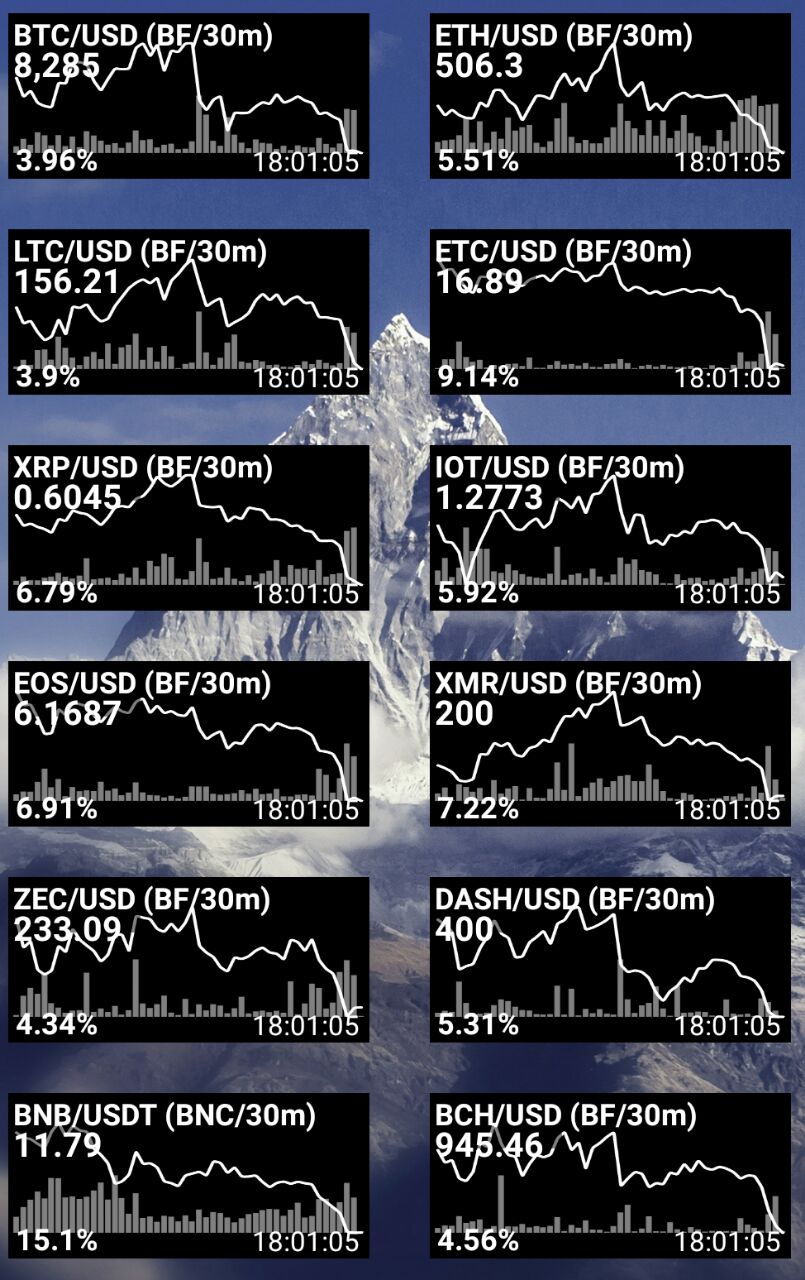This screenshot has width=805, height=1280.
Task: Tap the XMR/USD price widget
Action: 609,743
